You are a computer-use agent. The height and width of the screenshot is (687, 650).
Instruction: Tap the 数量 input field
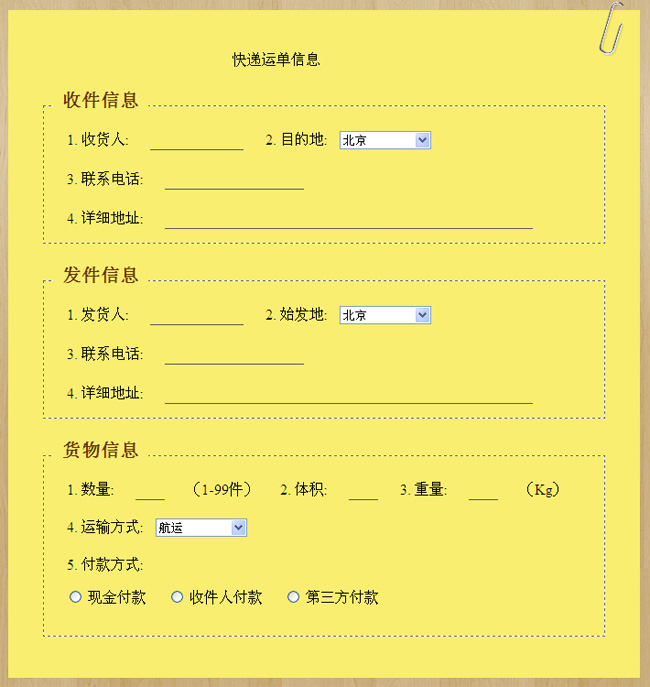point(150,490)
